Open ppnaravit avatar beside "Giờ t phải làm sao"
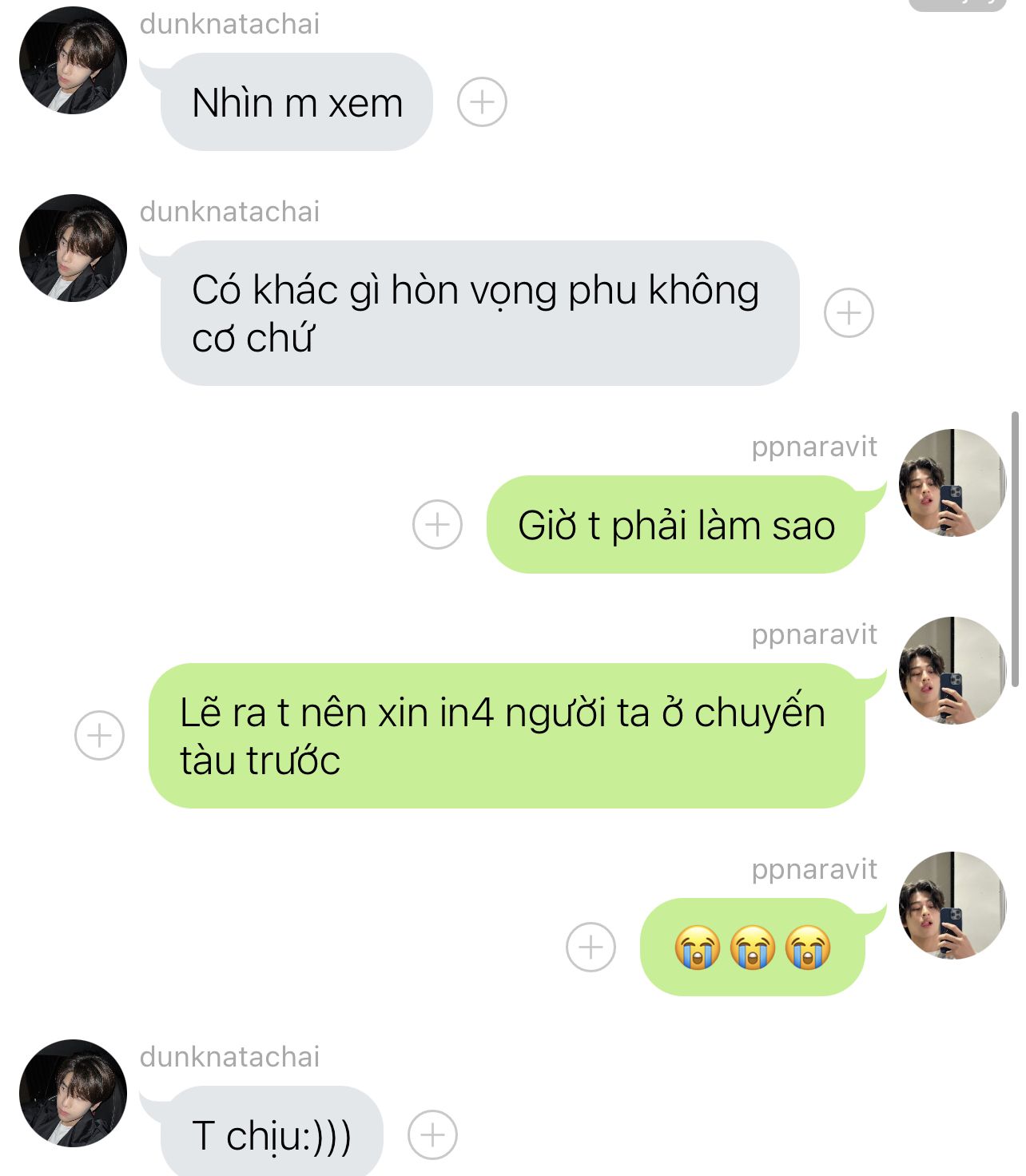The image size is (1026, 1176). click(952, 483)
